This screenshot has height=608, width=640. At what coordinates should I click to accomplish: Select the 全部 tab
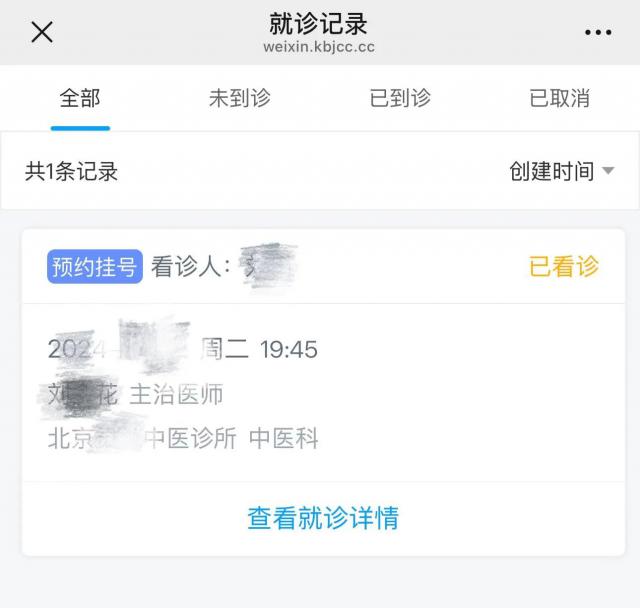(80, 98)
